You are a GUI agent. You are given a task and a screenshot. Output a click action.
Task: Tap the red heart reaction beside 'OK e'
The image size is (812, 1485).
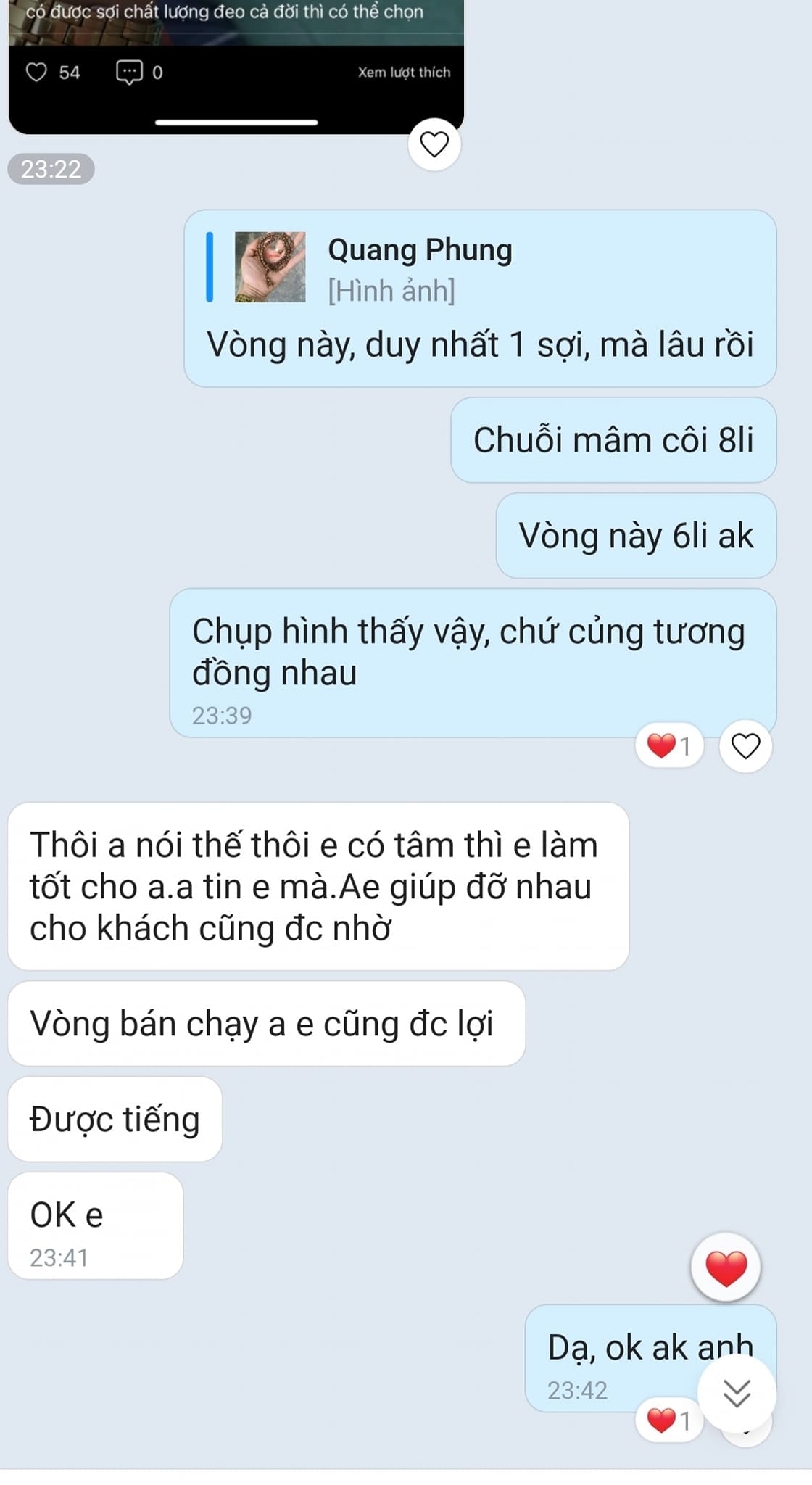click(726, 1267)
